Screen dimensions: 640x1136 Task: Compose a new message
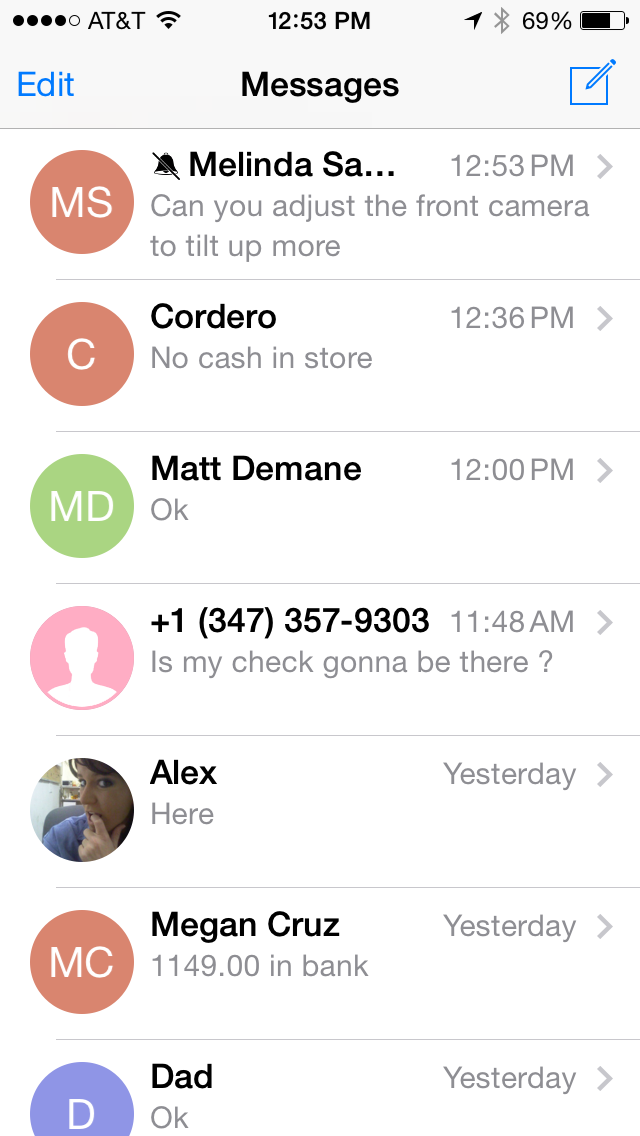[590, 84]
